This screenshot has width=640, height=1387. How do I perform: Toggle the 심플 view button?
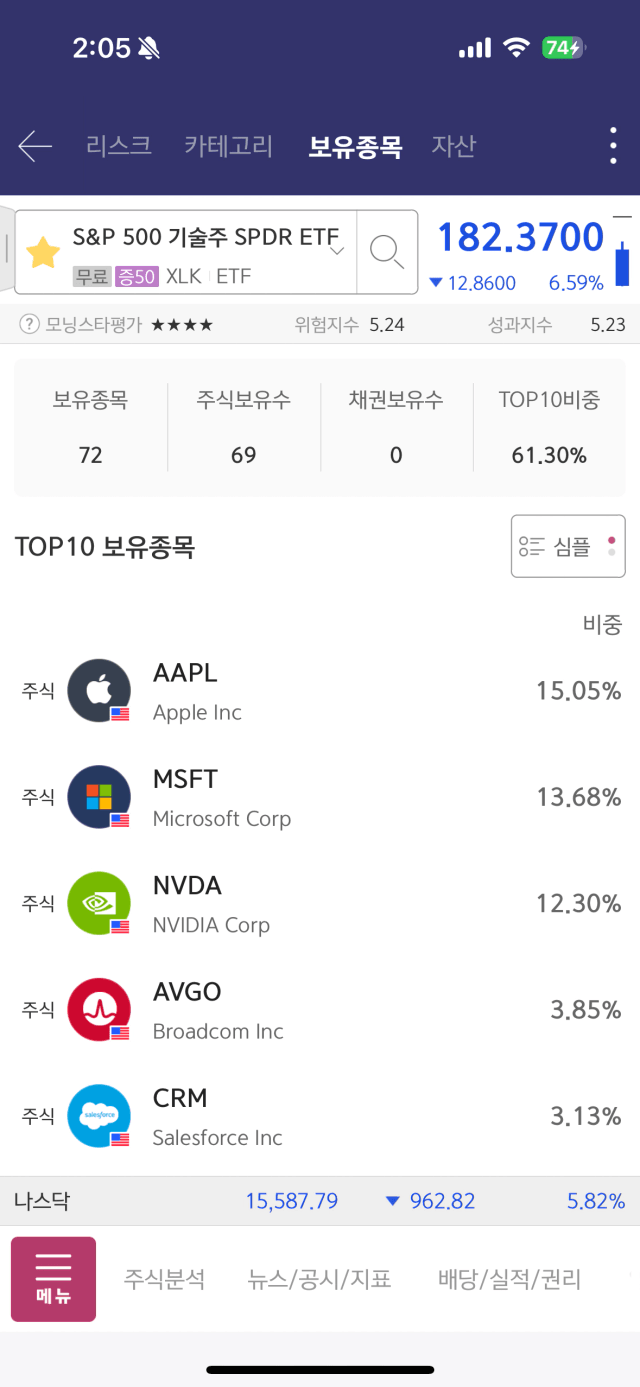(568, 546)
